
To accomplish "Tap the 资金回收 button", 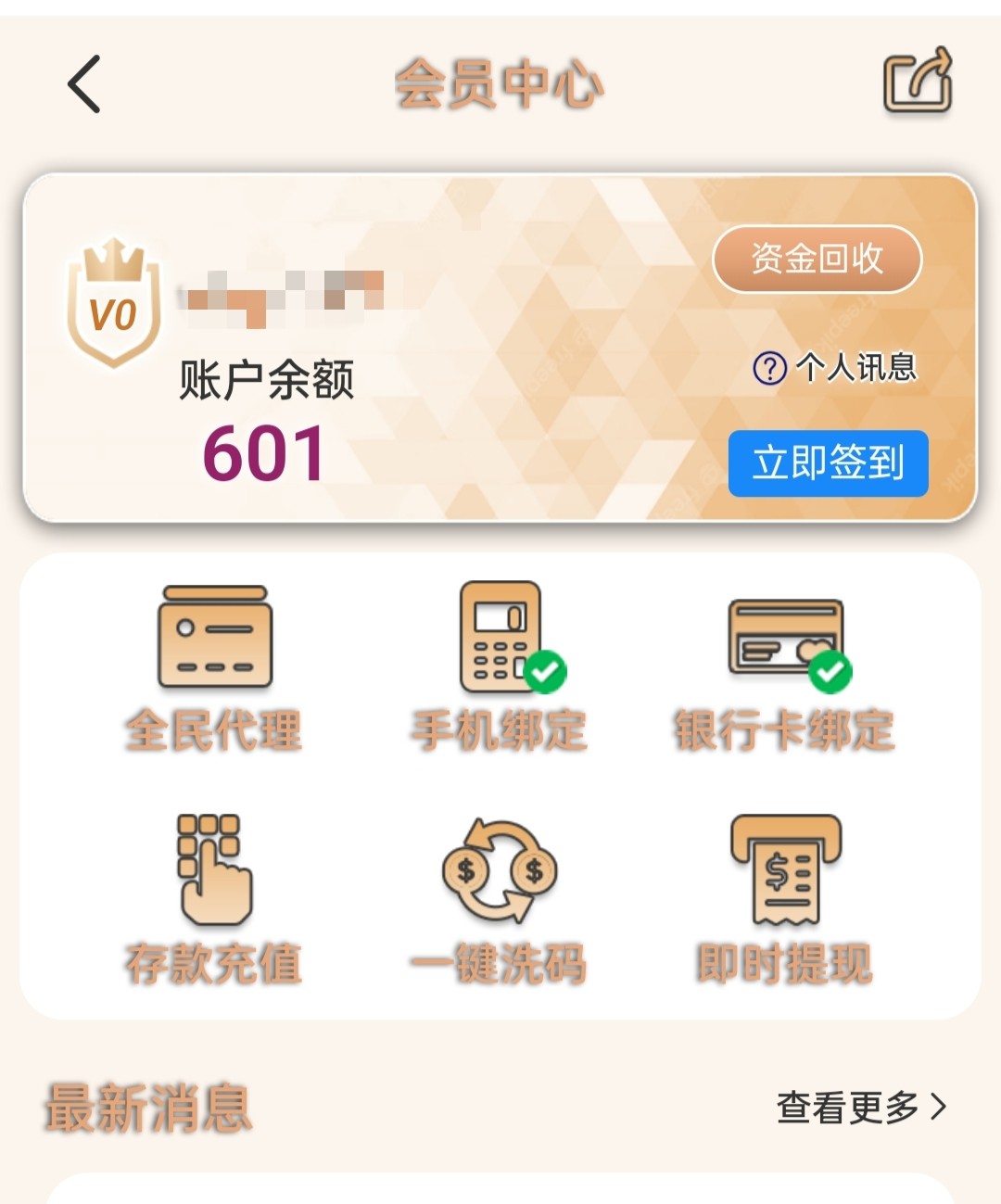I will (817, 259).
